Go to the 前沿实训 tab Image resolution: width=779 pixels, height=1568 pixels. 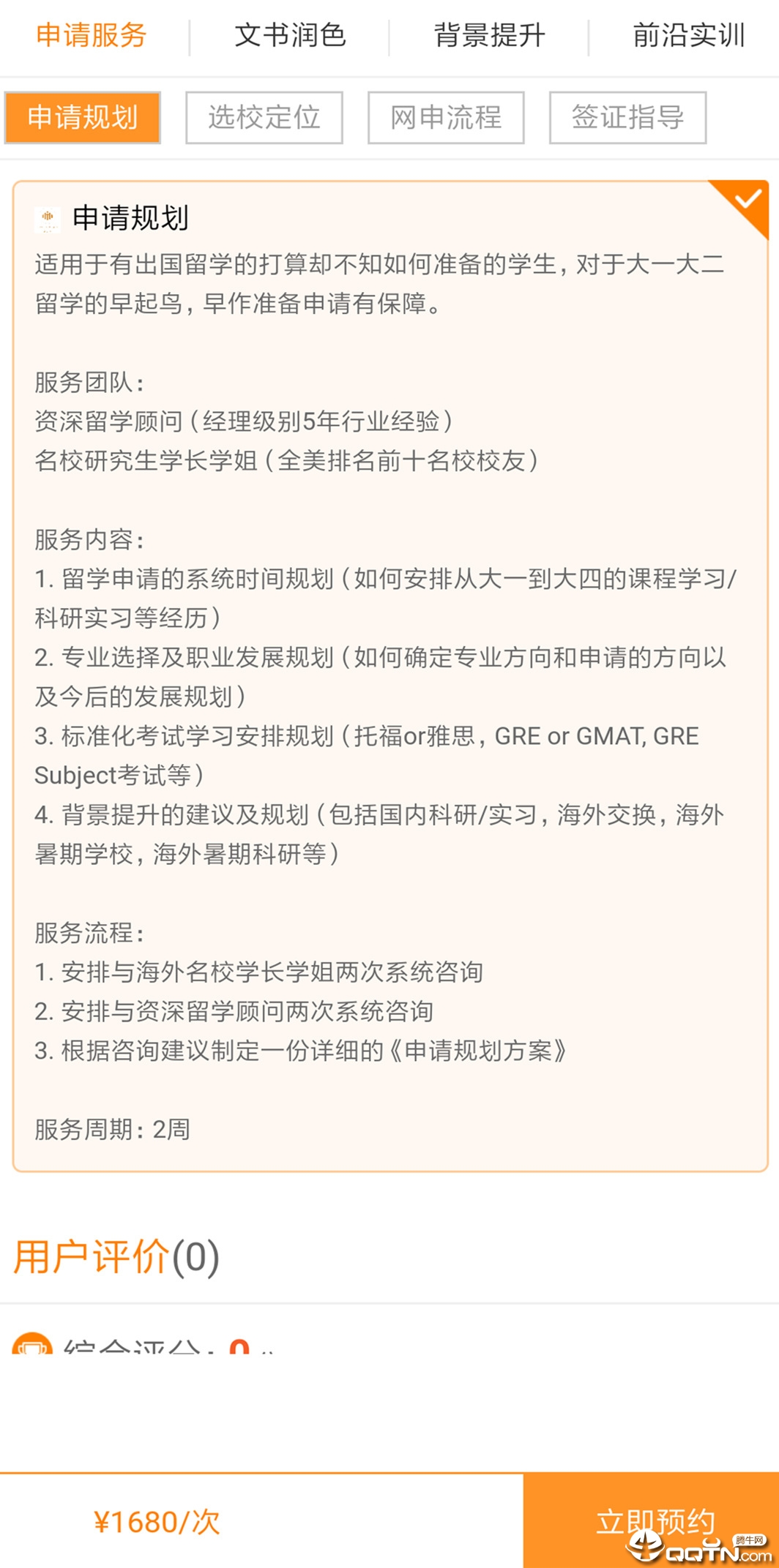[688, 35]
